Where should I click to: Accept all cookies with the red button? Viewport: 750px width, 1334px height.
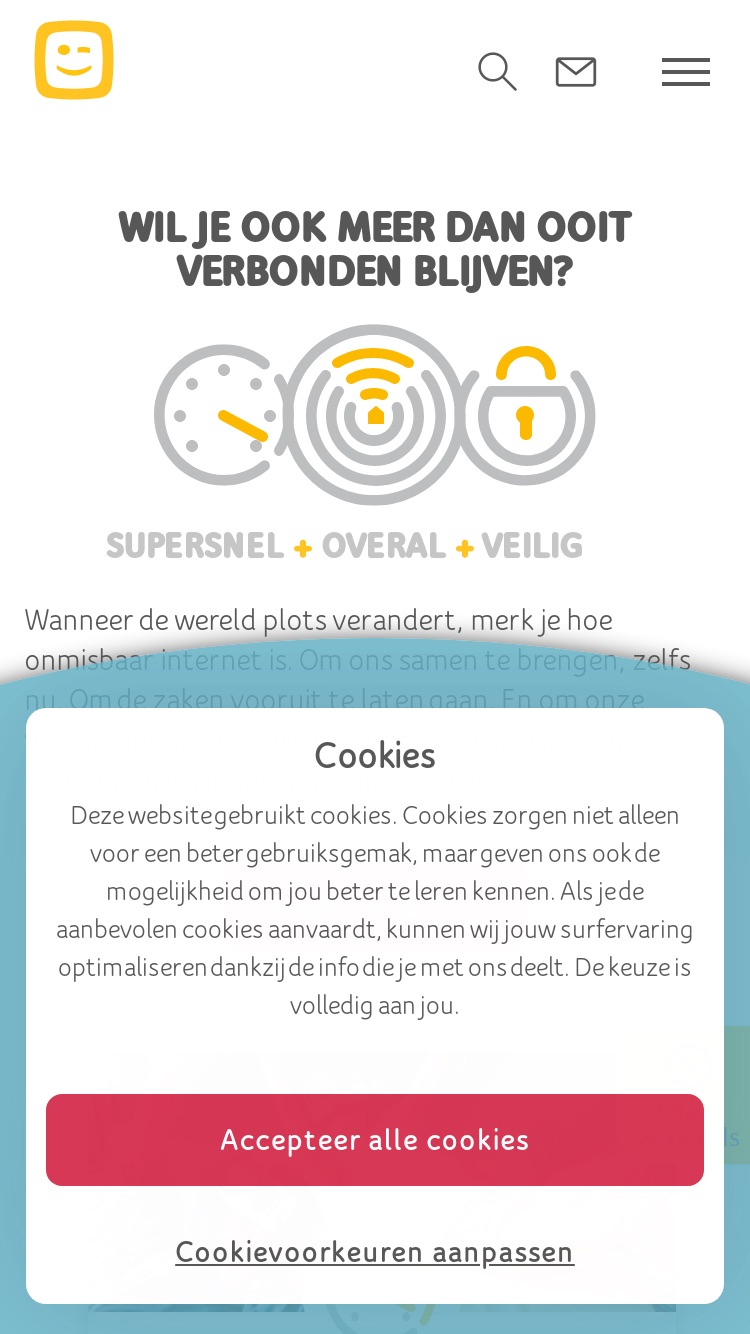tap(375, 1140)
